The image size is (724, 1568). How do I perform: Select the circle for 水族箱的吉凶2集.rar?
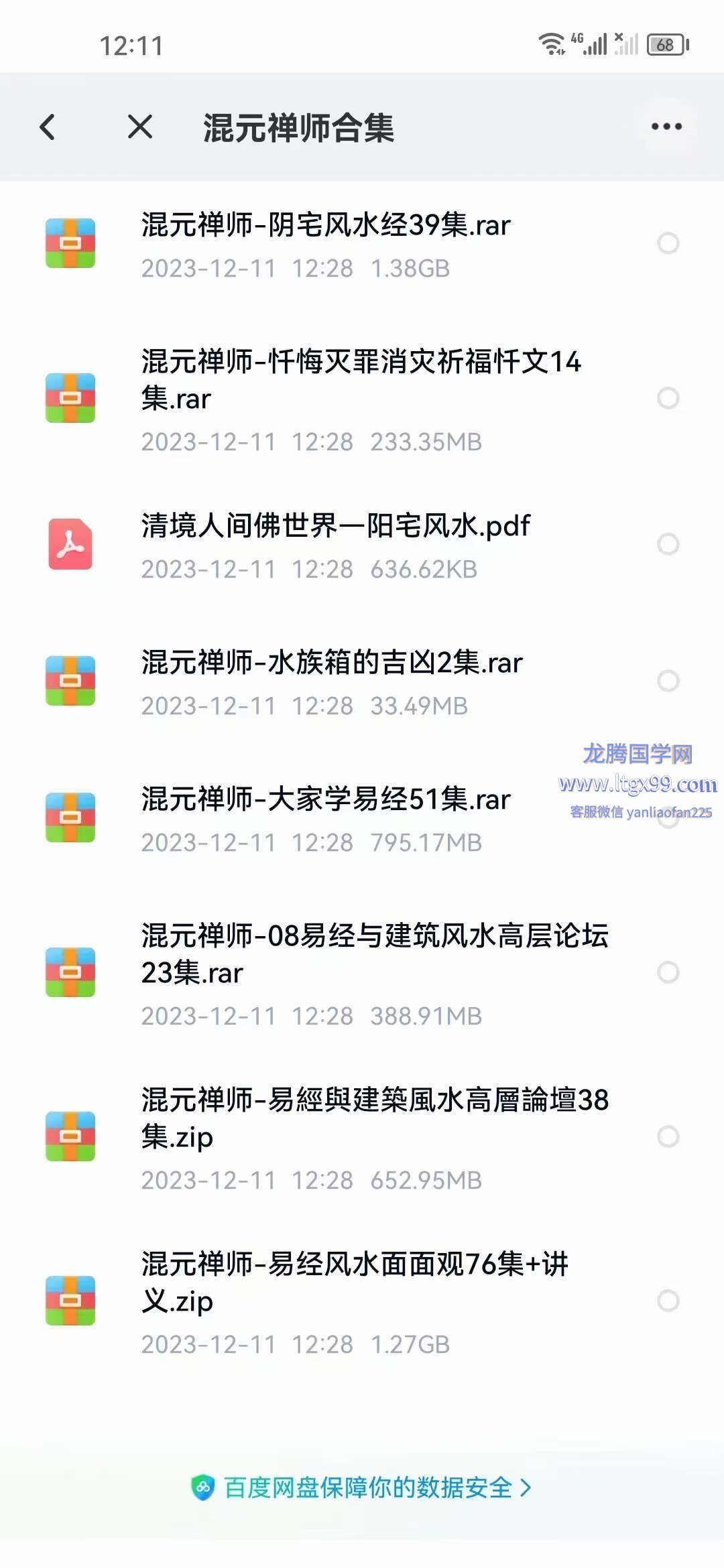[668, 681]
